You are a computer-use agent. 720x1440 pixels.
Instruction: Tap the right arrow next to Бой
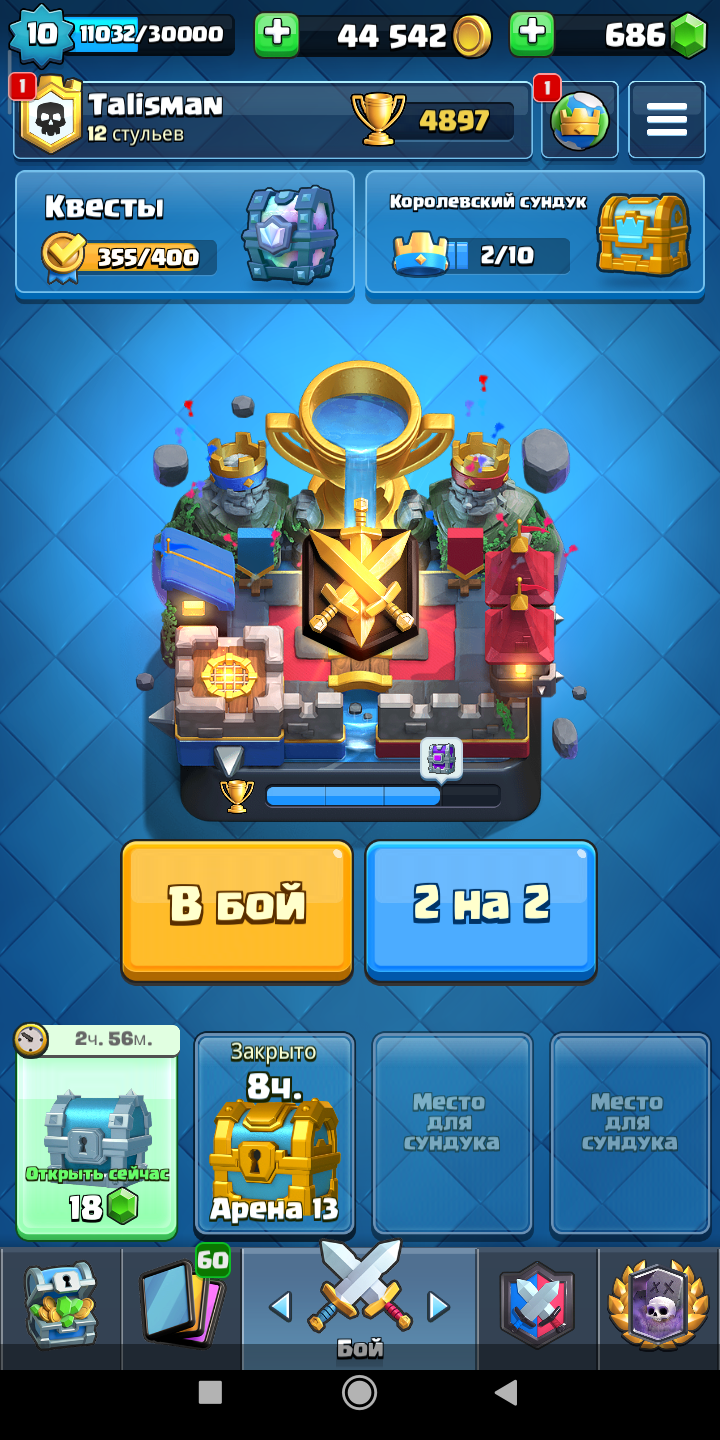coord(438,1306)
